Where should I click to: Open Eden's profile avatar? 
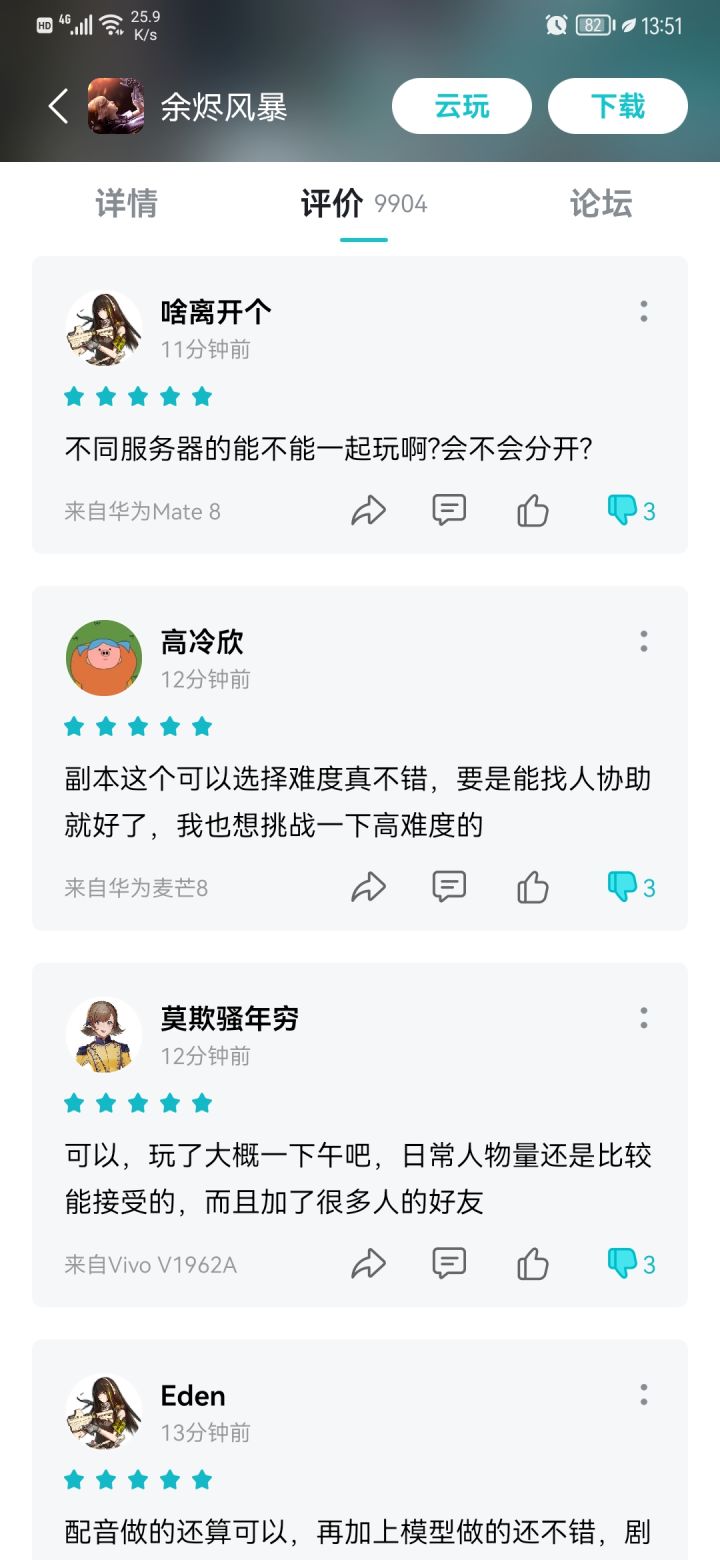[x=104, y=1412]
